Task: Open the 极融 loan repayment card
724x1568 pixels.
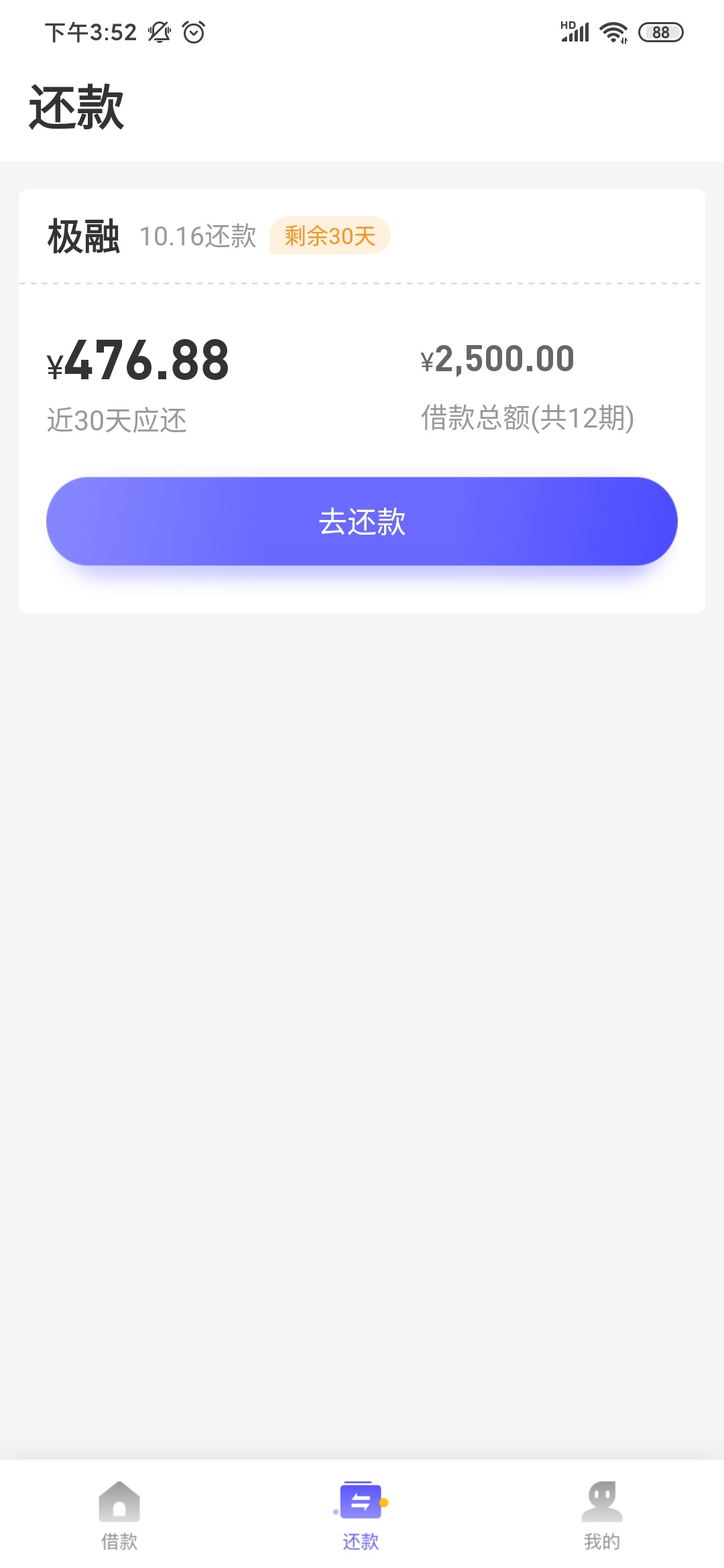Action: pyautogui.click(x=362, y=401)
